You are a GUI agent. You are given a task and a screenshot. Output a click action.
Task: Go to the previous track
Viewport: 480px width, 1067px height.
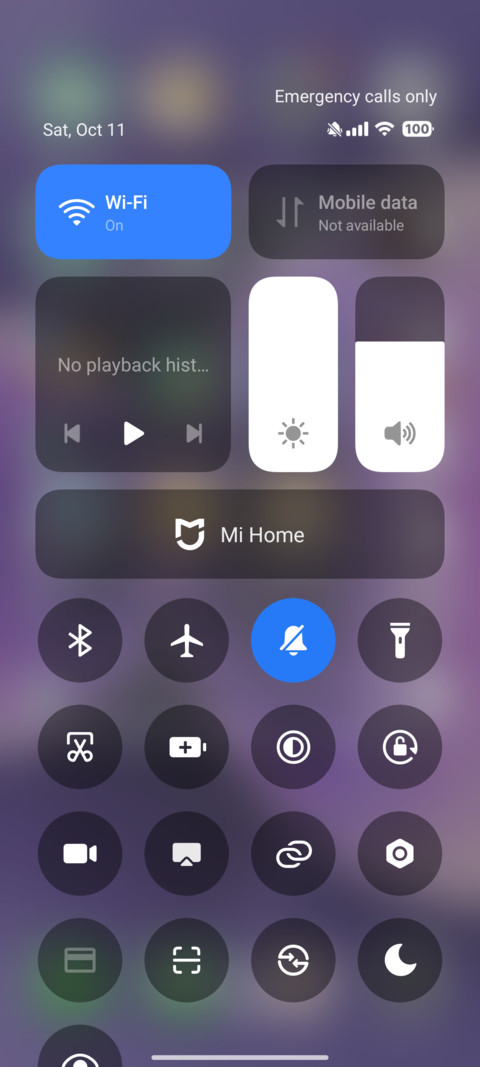[x=72, y=433]
